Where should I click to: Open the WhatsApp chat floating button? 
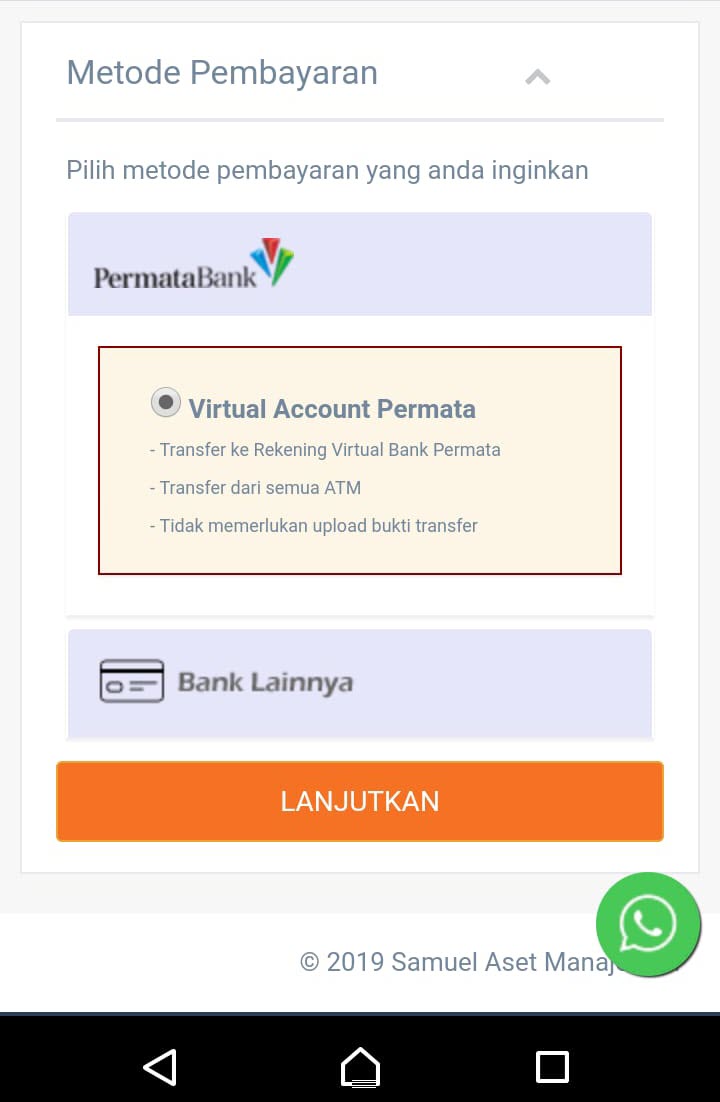pyautogui.click(x=648, y=924)
